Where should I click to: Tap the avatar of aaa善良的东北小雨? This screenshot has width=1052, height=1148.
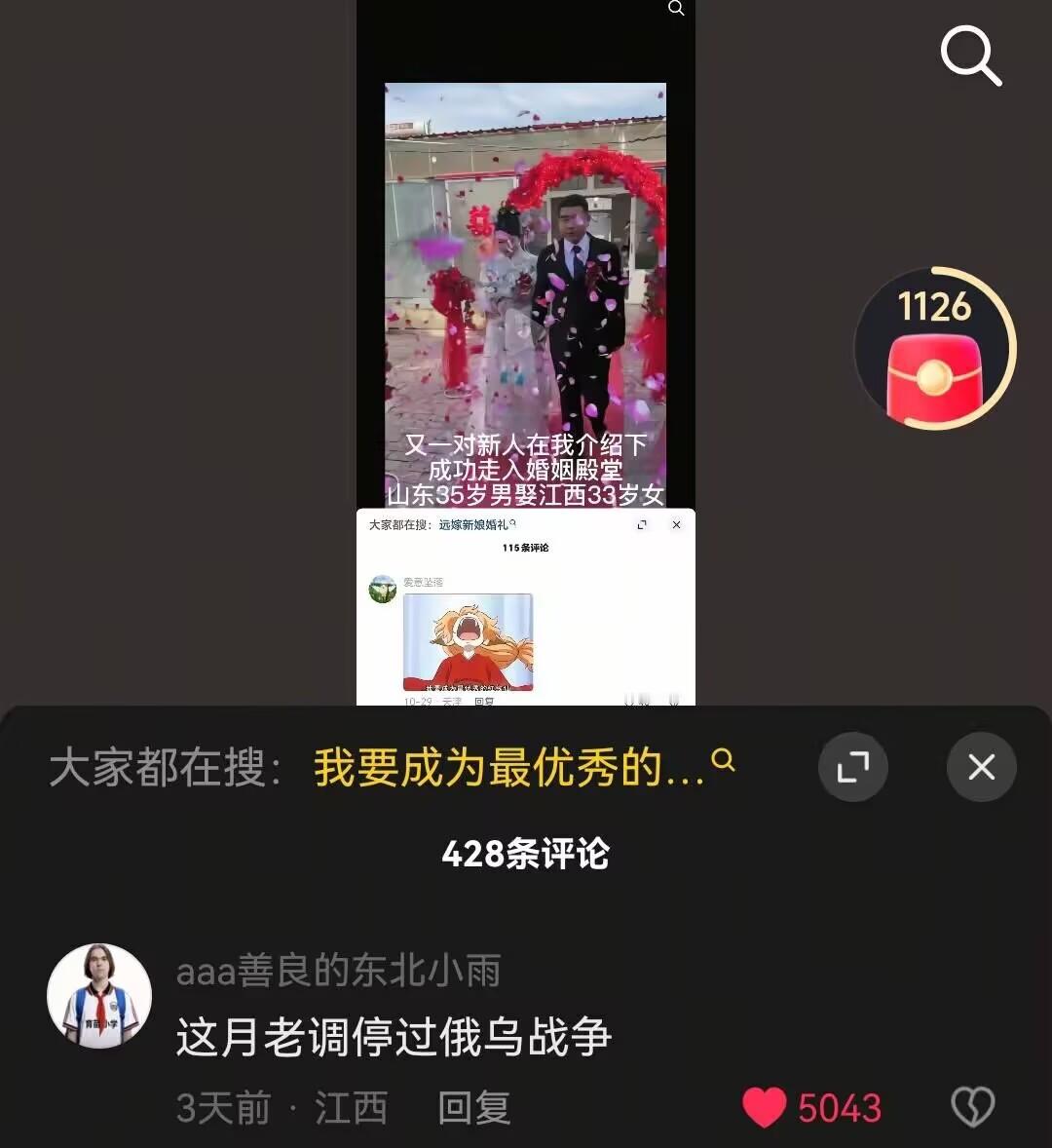pos(99,996)
